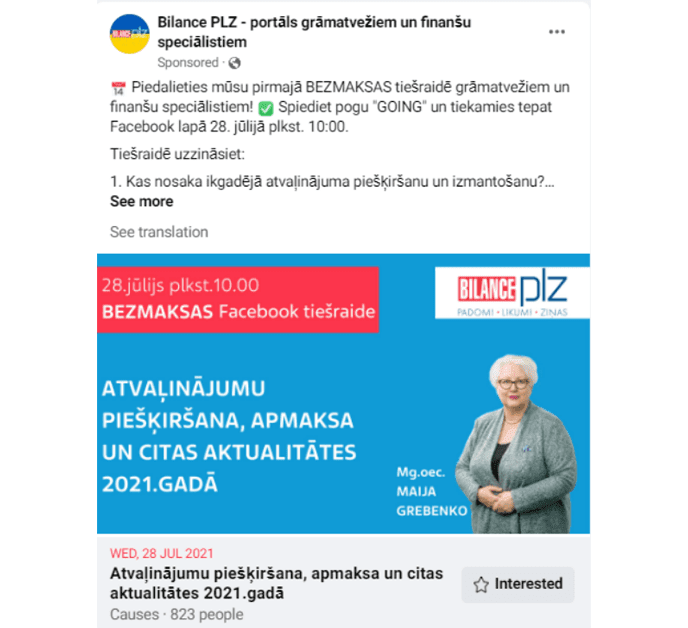Mark yourself Interested in the event
The image size is (688, 628).
pyautogui.click(x=517, y=584)
